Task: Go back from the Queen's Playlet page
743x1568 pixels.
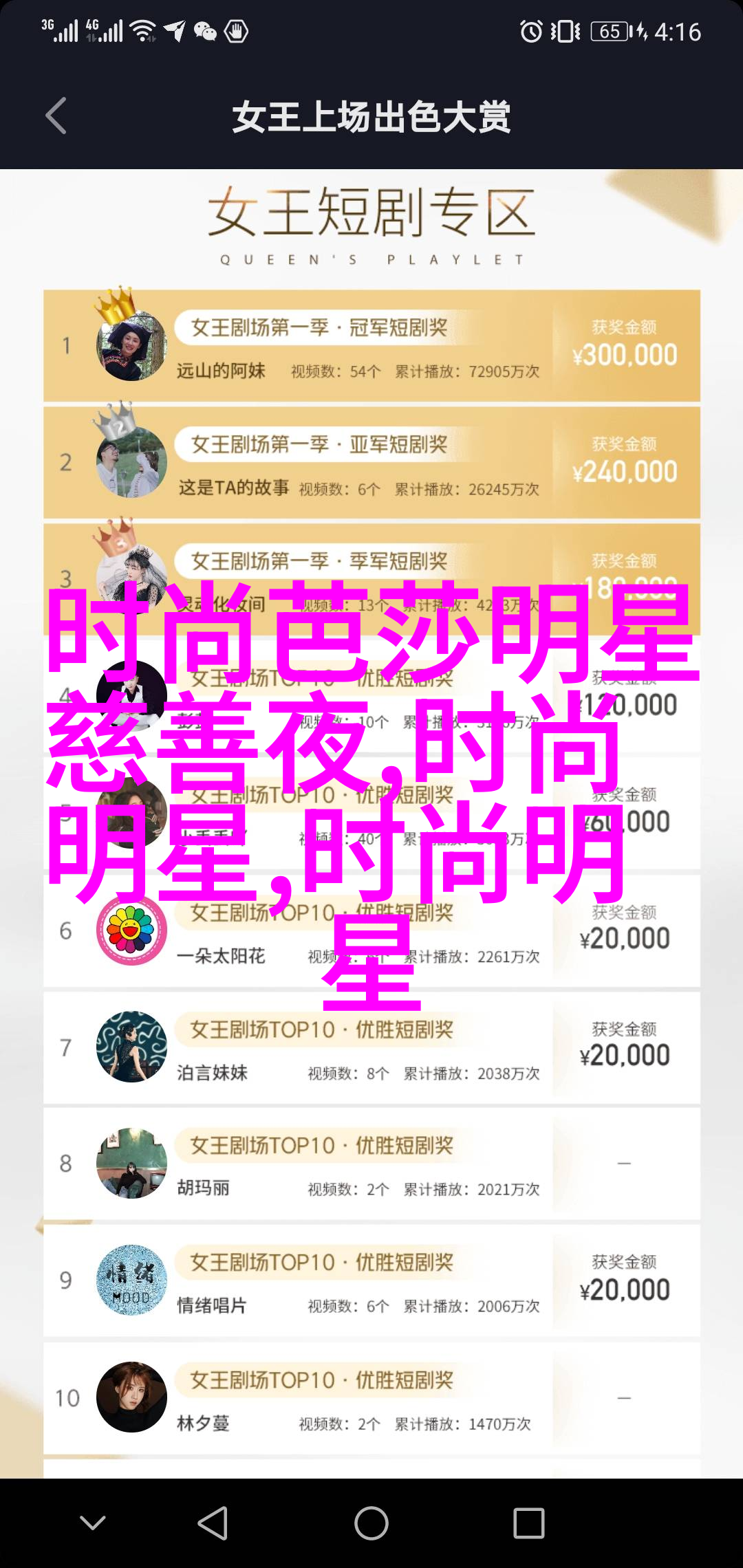Action: pyautogui.click(x=56, y=116)
